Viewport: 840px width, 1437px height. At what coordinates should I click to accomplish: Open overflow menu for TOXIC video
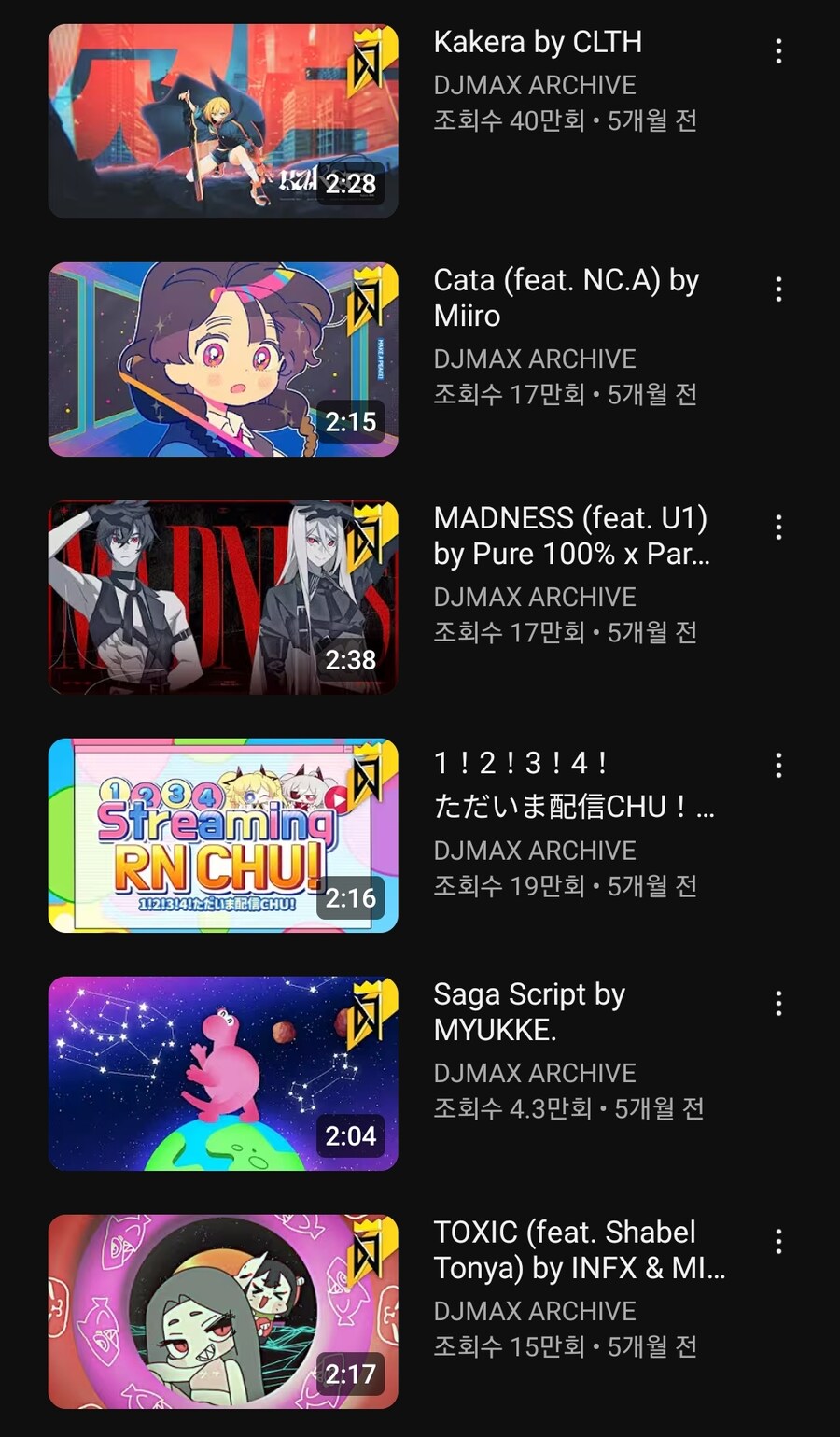point(778,1242)
